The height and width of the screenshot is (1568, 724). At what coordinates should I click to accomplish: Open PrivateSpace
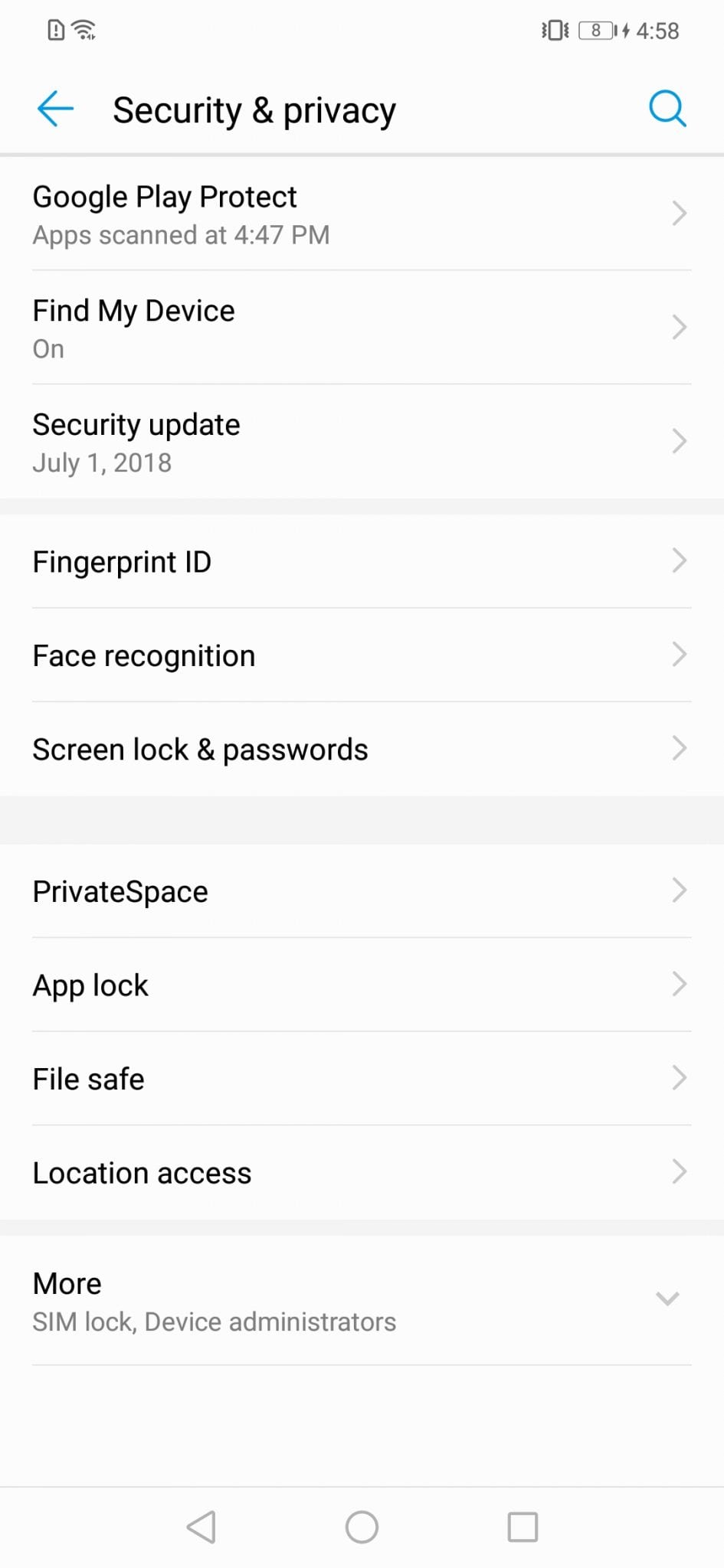(362, 891)
